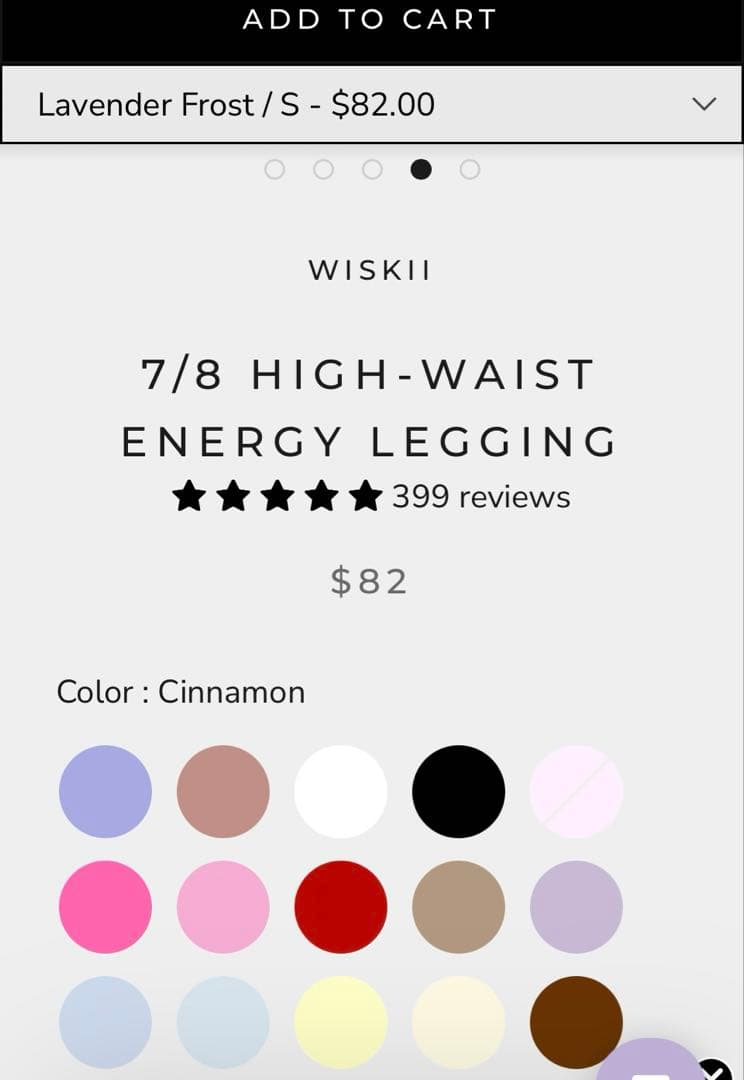Viewport: 744px width, 1080px height.
Task: Dismiss the floating chat widget
Action: coord(714,1070)
